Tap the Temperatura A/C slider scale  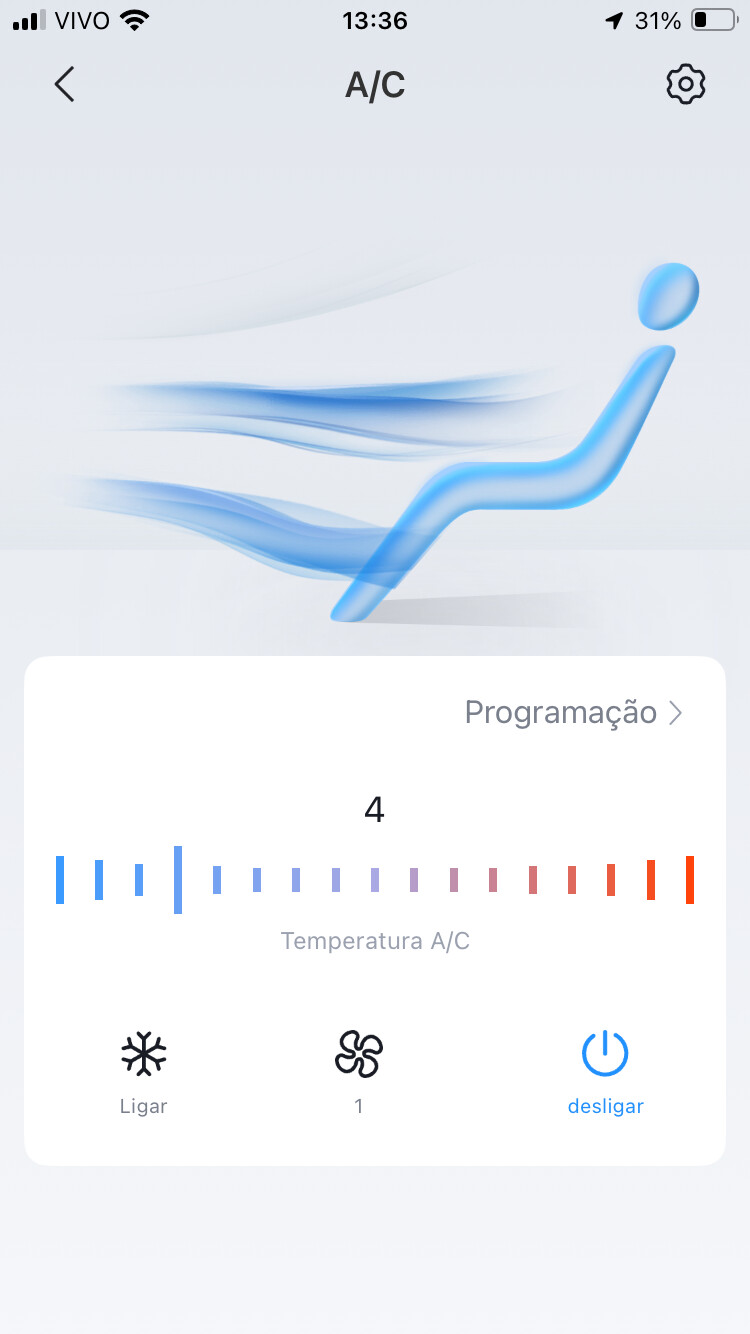click(x=375, y=880)
